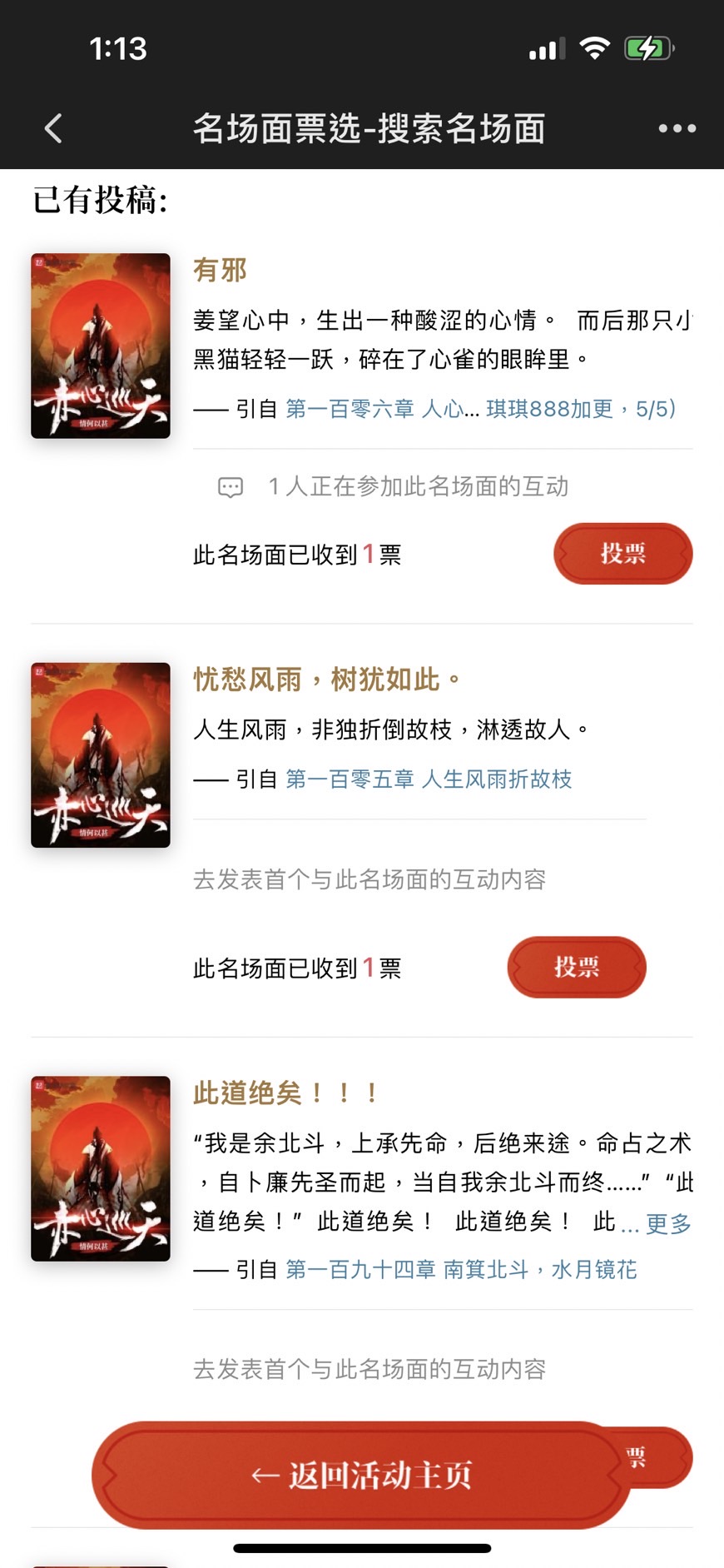Return to activity home via 返回活动主页
This screenshot has height=1568, width=724.
tap(361, 1475)
